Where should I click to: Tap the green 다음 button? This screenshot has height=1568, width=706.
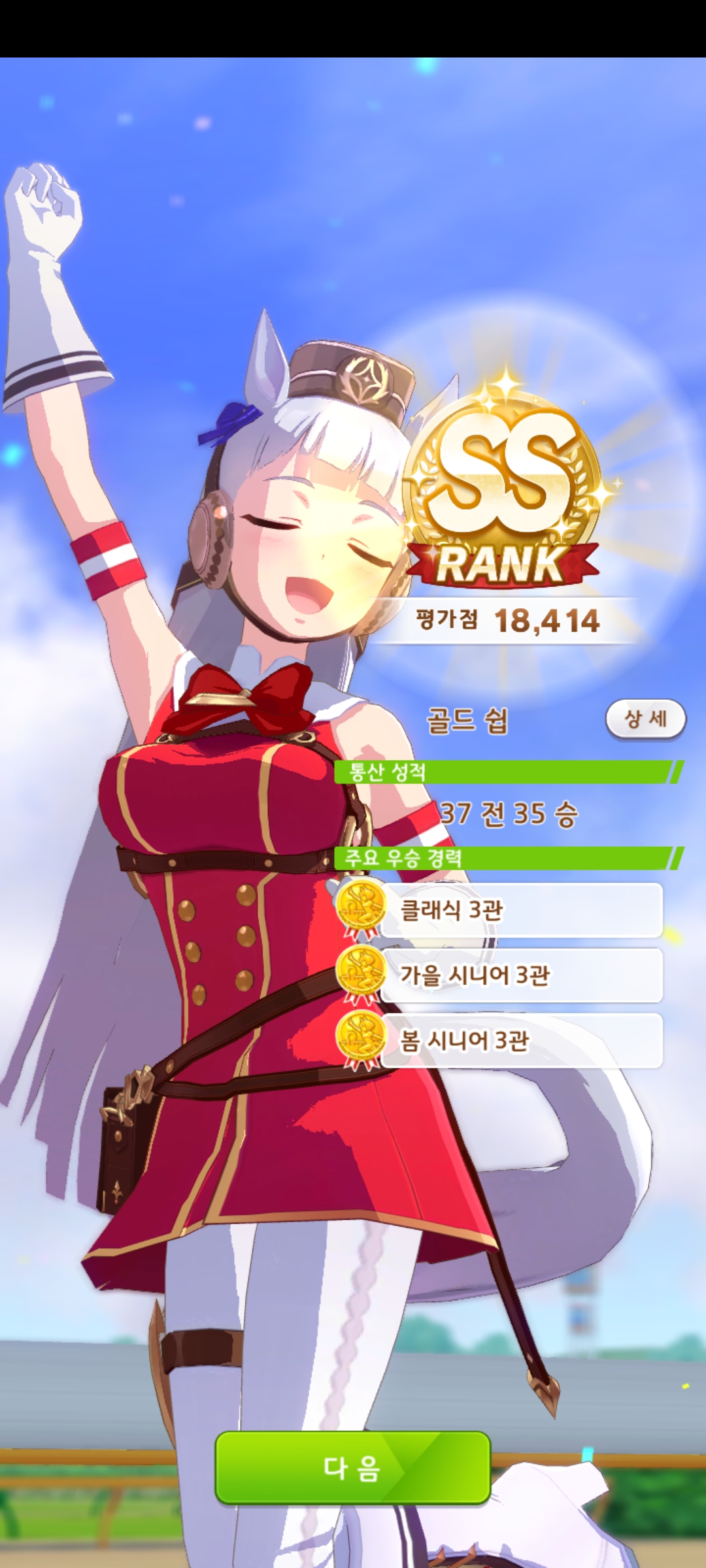tap(352, 1467)
